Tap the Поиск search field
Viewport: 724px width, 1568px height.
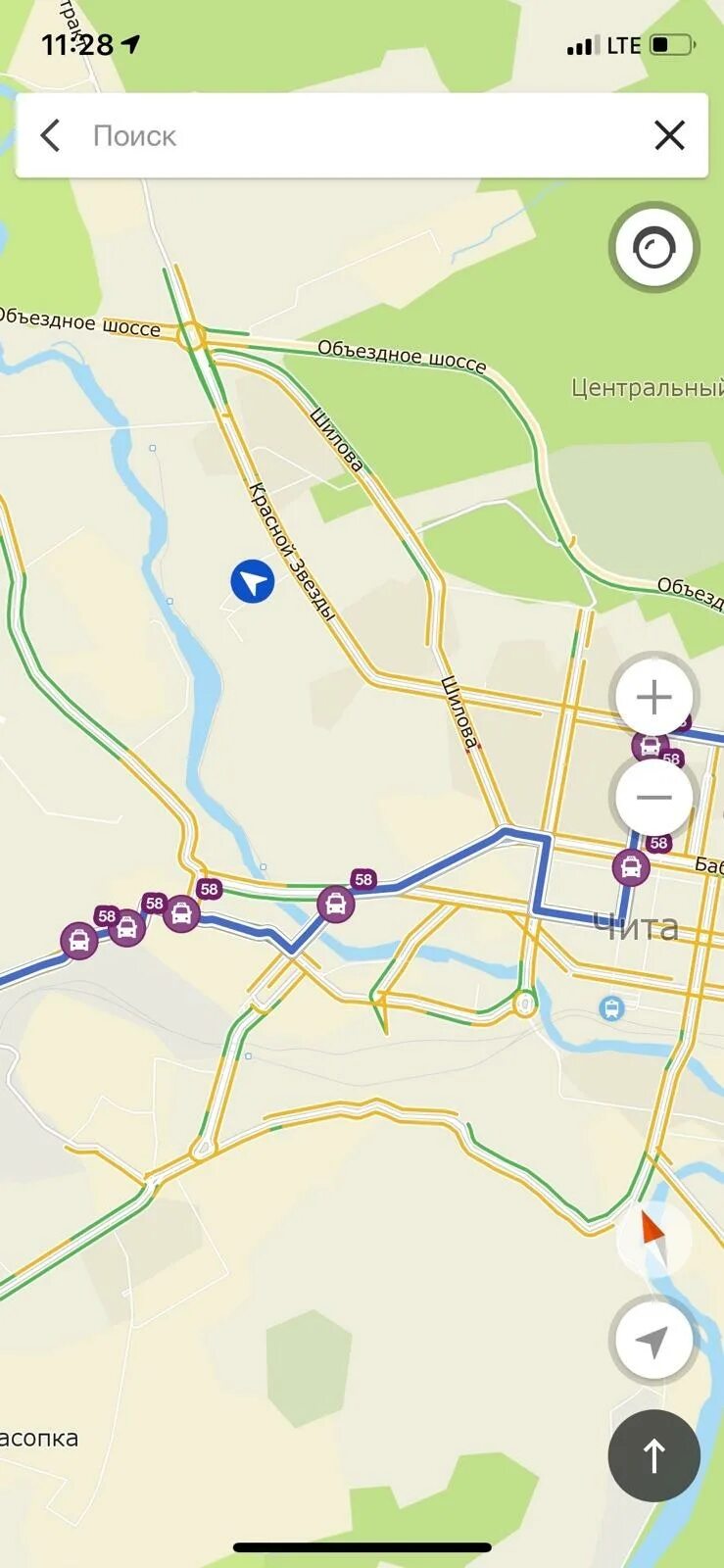pyautogui.click(x=353, y=135)
